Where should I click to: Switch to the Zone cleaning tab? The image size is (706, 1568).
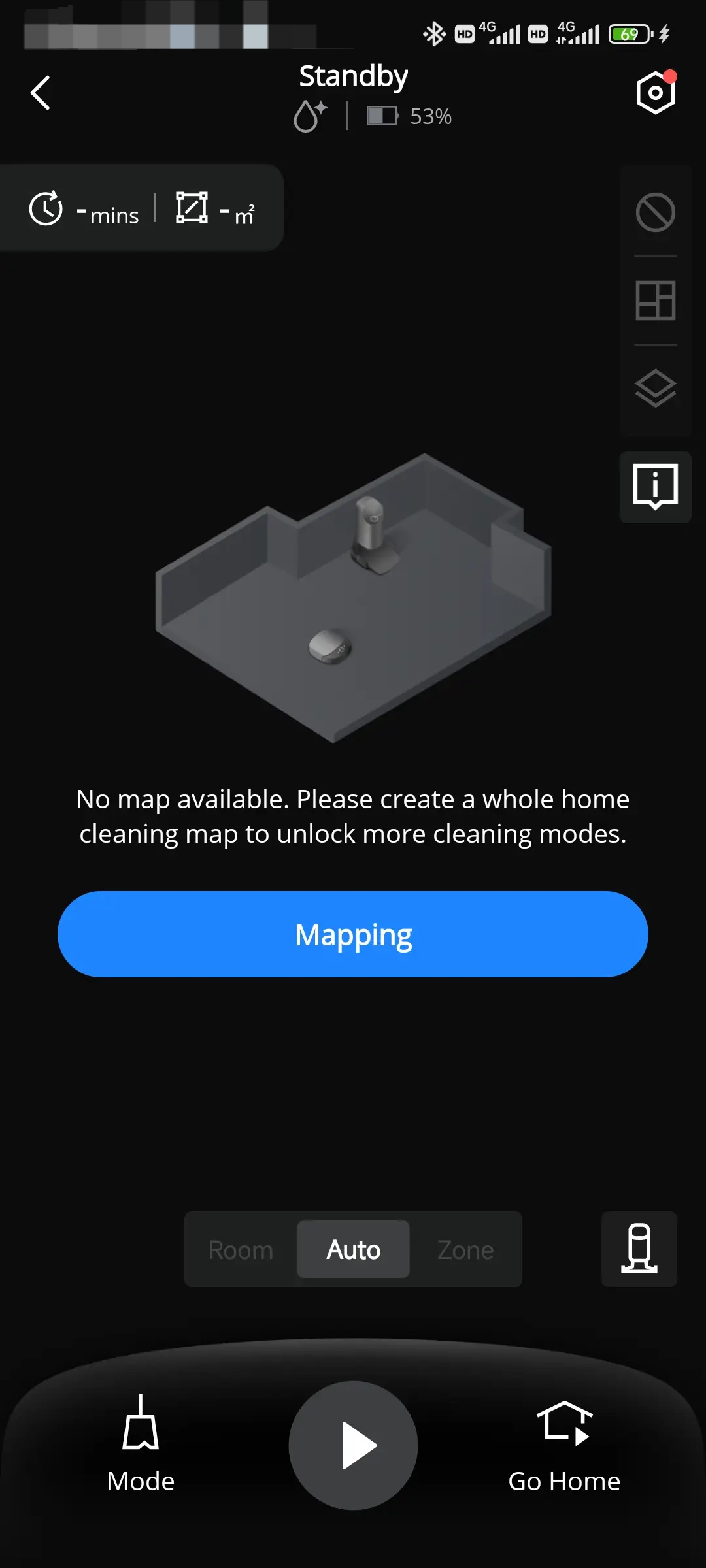pos(465,1249)
